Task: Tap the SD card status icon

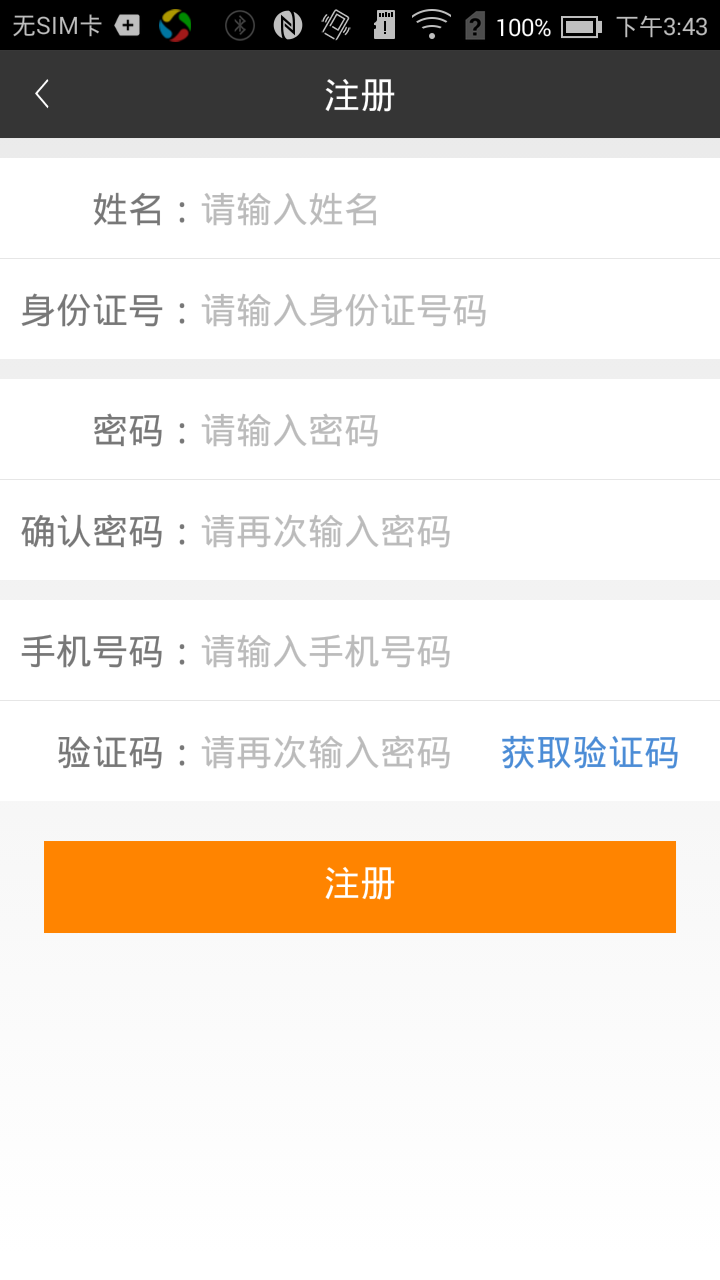Action: point(384,25)
